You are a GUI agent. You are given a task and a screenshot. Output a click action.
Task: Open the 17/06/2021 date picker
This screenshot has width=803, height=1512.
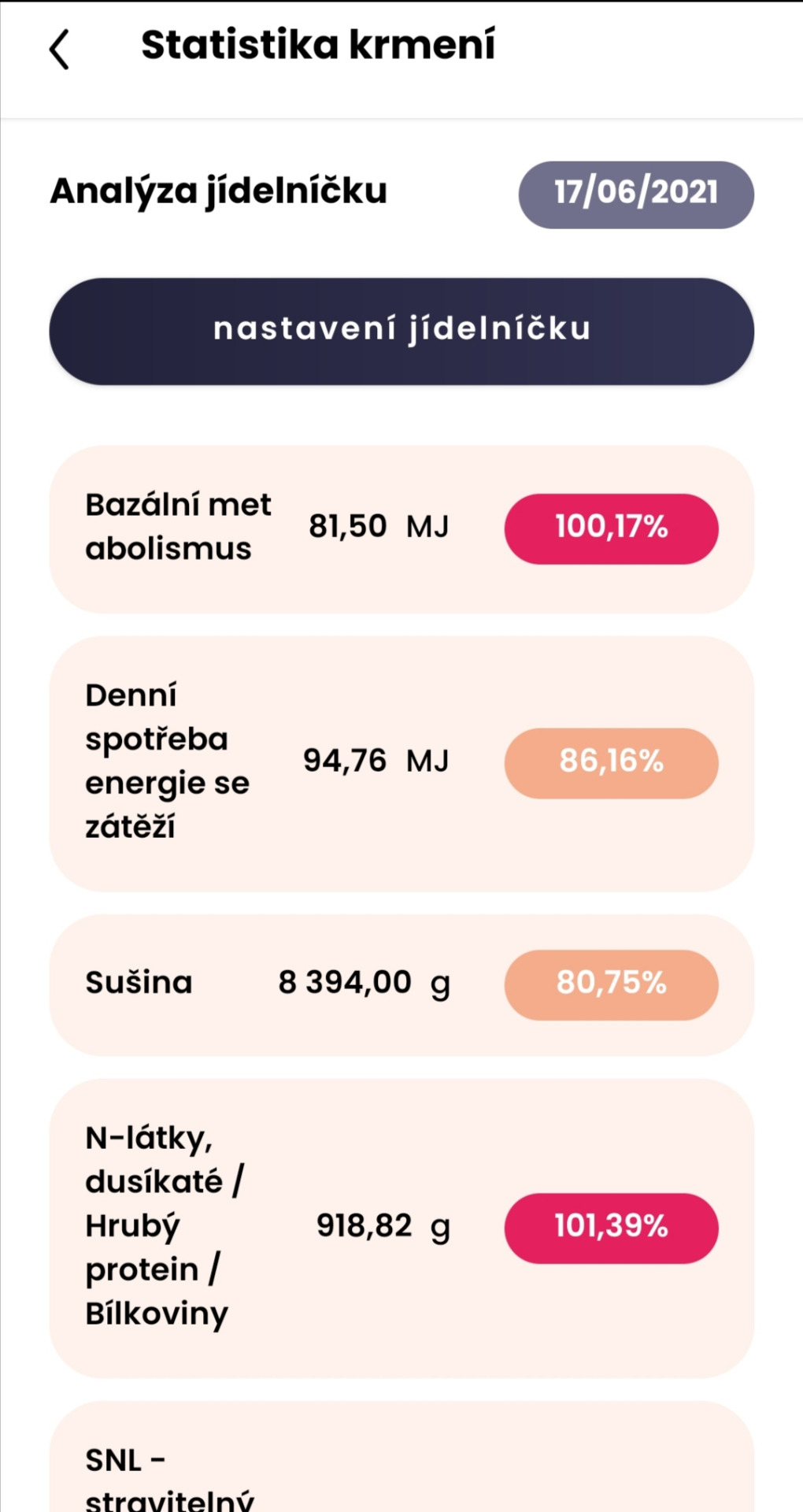[635, 195]
